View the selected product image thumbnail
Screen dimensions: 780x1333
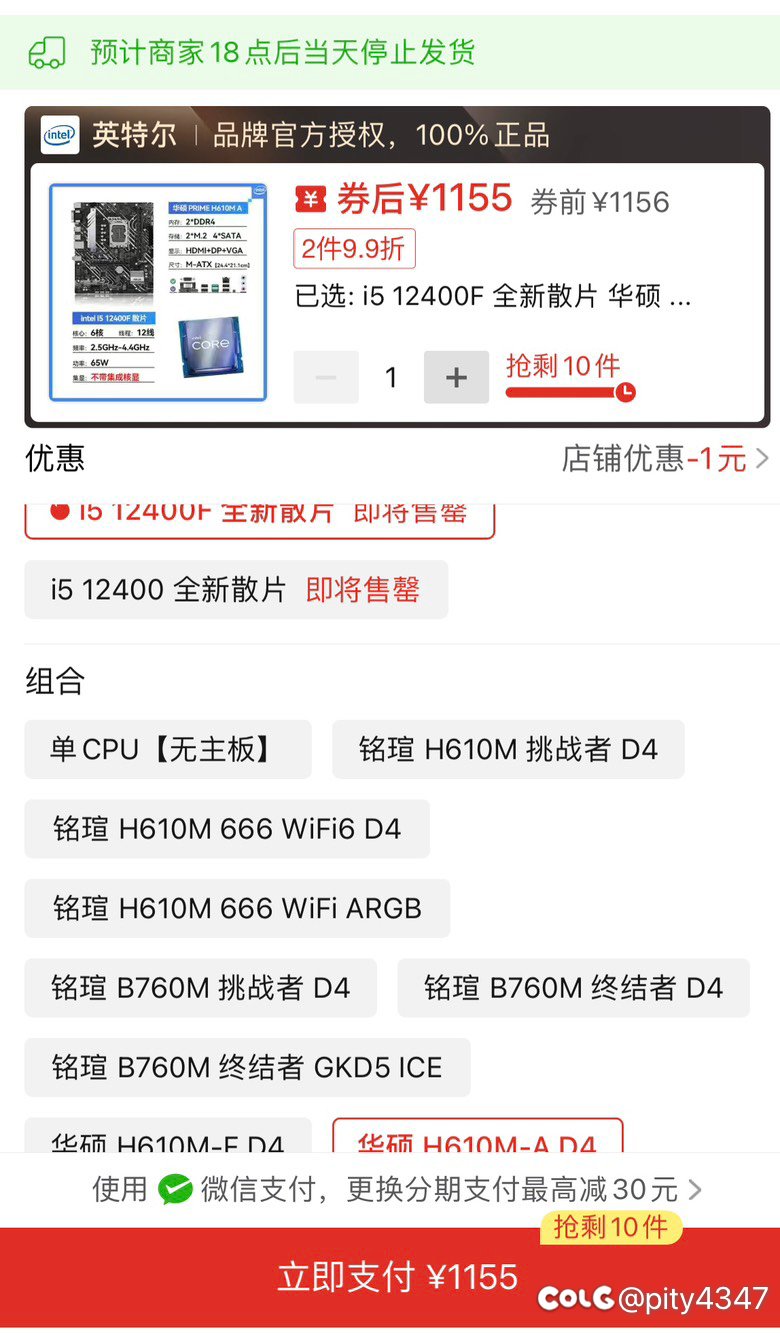coord(159,292)
